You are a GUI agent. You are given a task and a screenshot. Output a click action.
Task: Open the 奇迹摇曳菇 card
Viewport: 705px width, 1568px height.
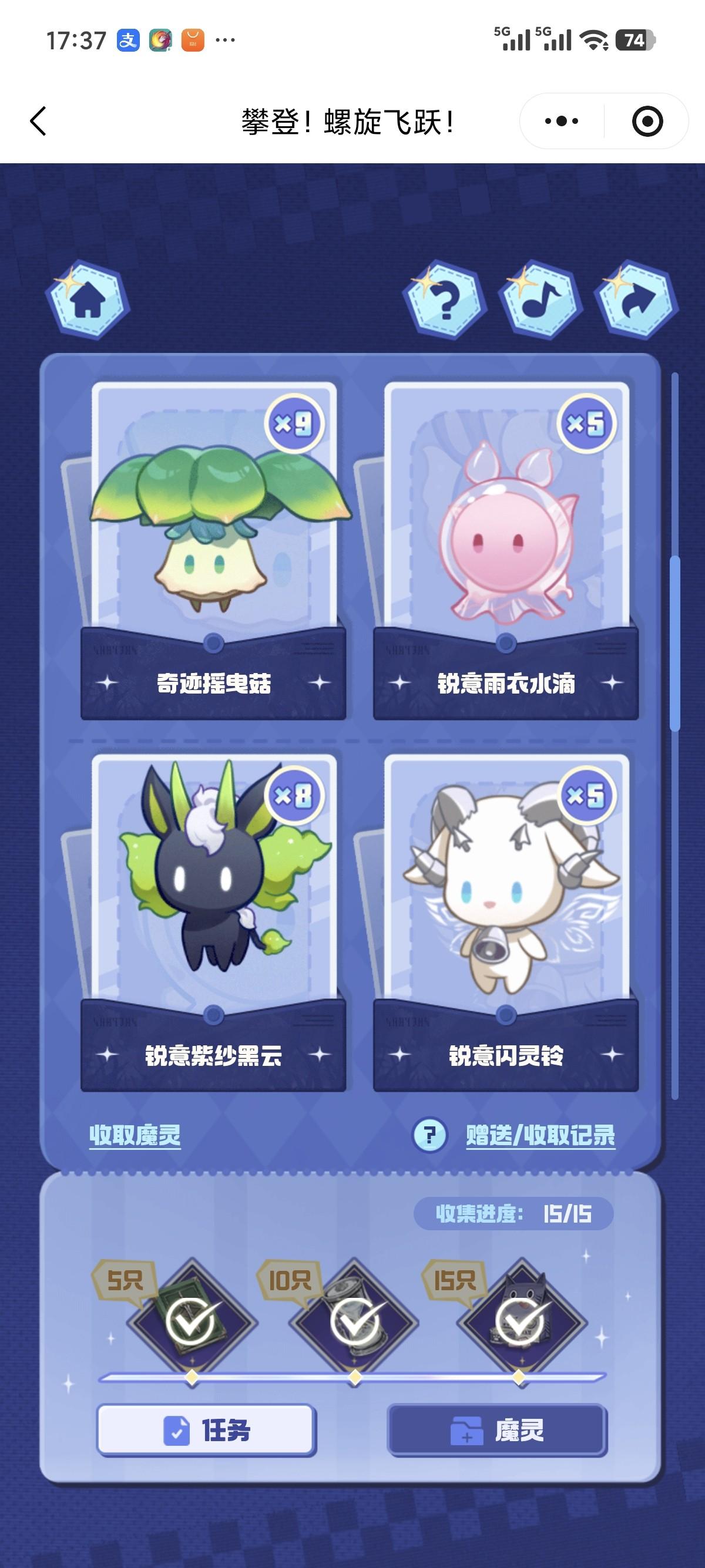click(214, 548)
